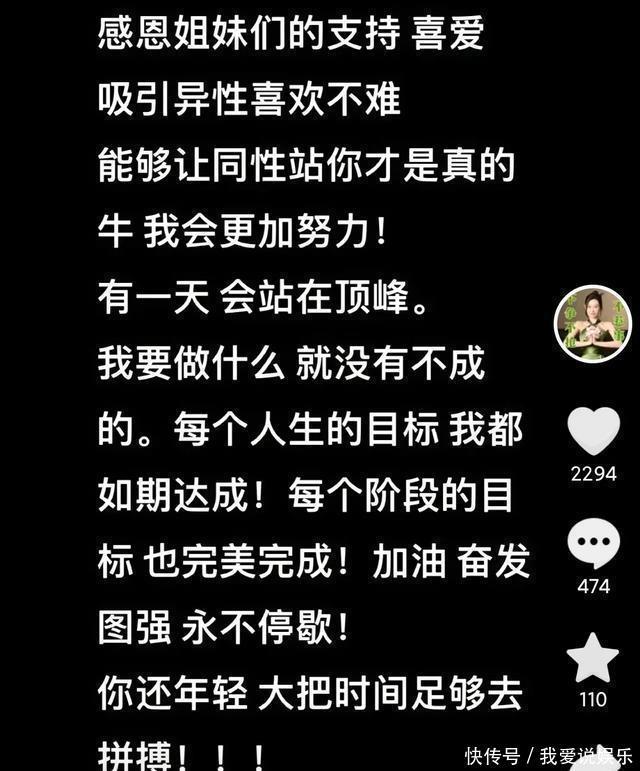Open the creator's profile avatar
640x771 pixels.
593,323
